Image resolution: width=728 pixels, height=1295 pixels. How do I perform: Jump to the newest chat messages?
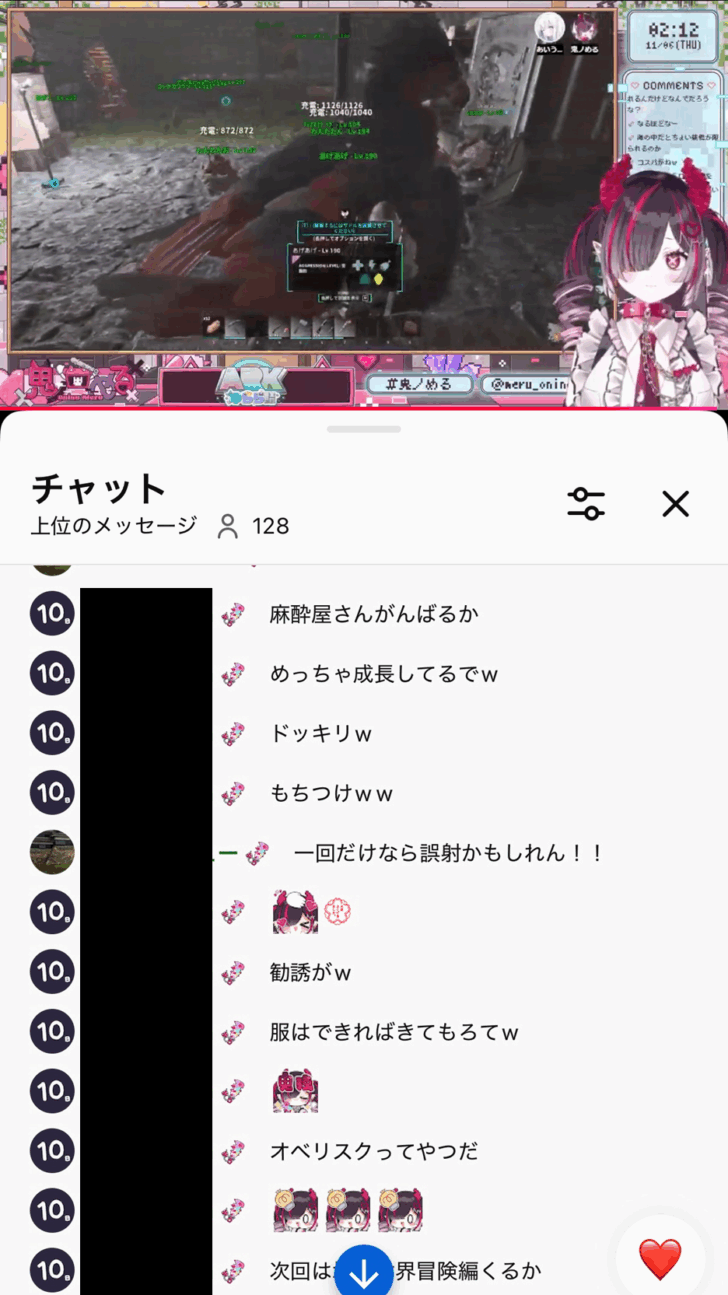click(x=363, y=1272)
